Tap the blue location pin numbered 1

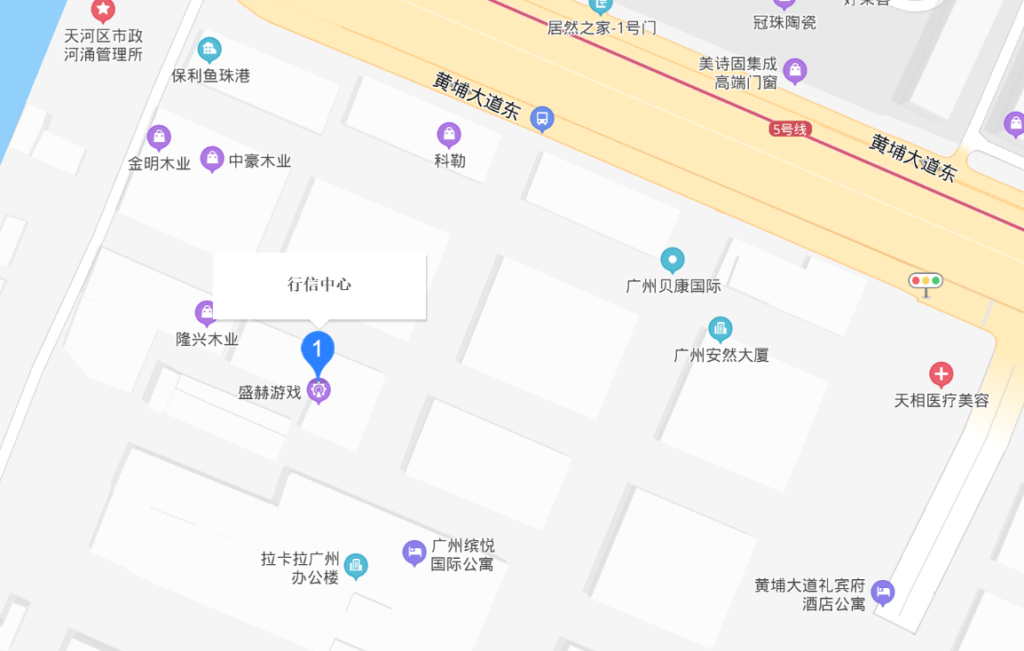[x=318, y=351]
